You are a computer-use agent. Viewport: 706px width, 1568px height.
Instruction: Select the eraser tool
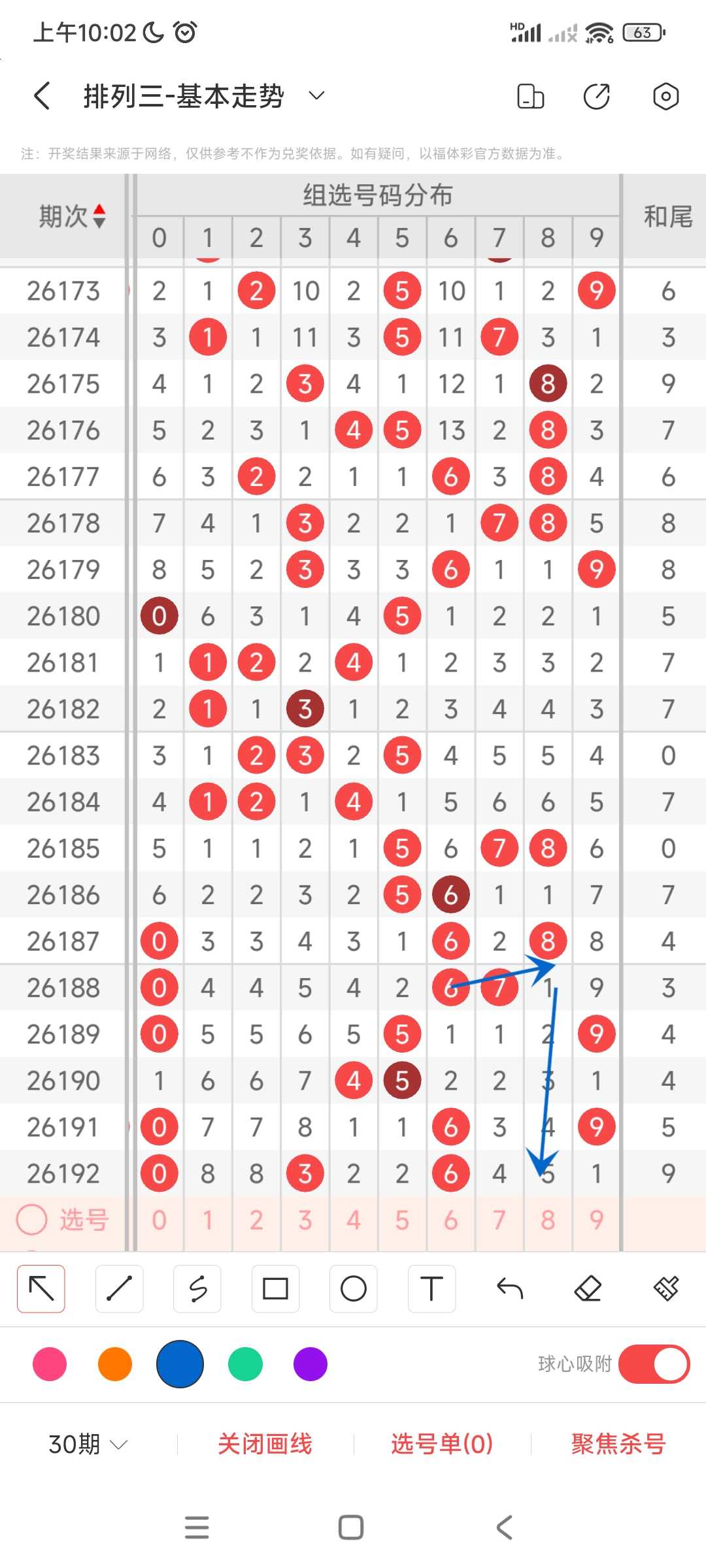[x=588, y=1289]
